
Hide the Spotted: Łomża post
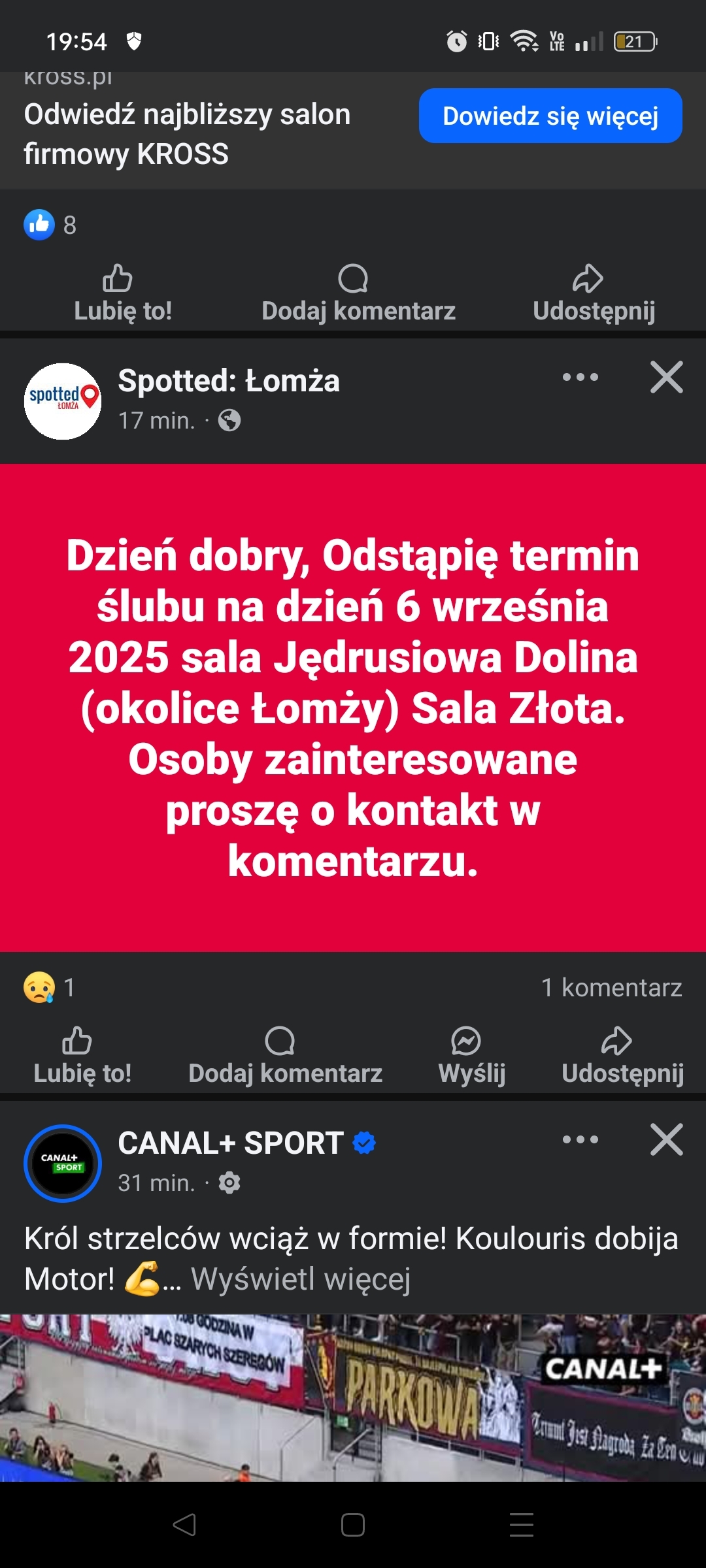point(666,378)
